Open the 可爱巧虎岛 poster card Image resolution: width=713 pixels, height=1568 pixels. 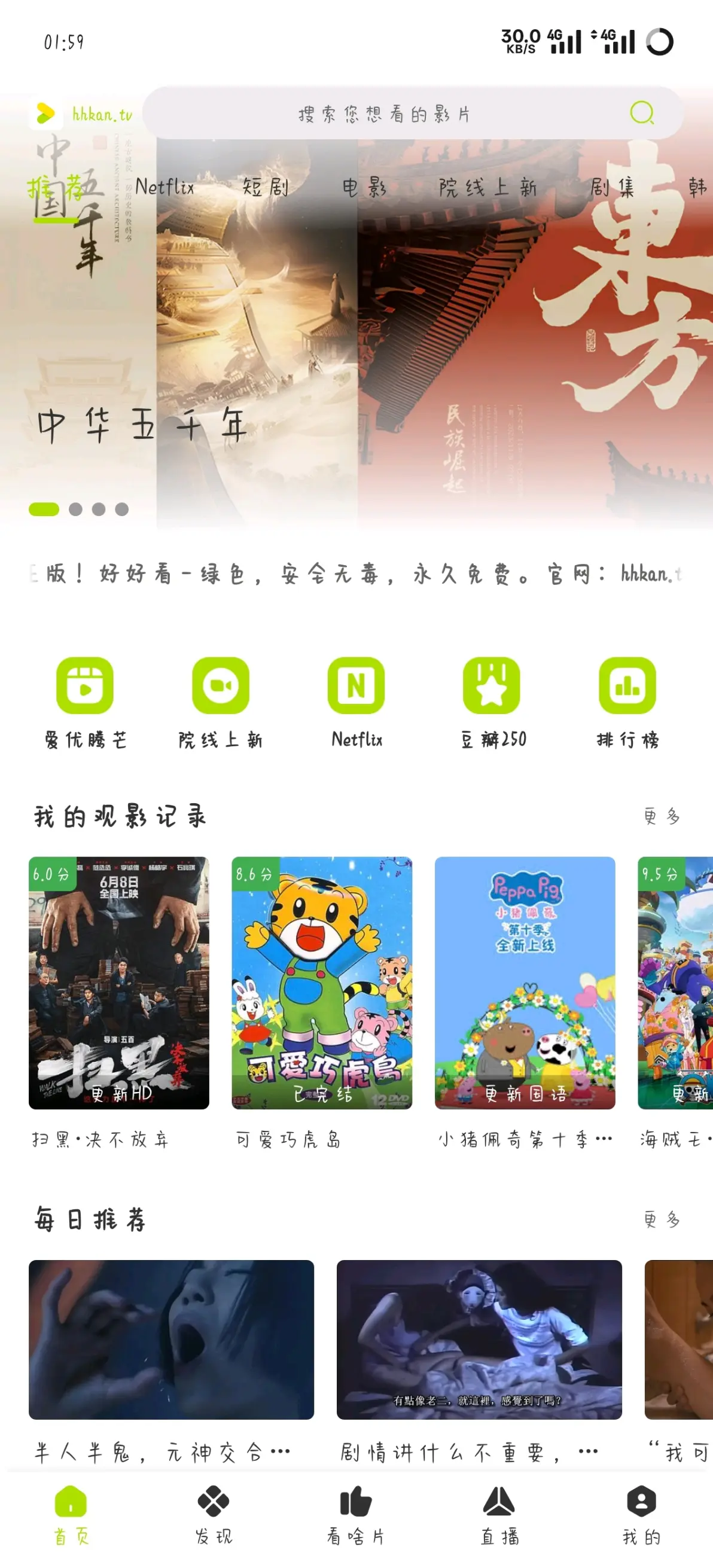(321, 983)
